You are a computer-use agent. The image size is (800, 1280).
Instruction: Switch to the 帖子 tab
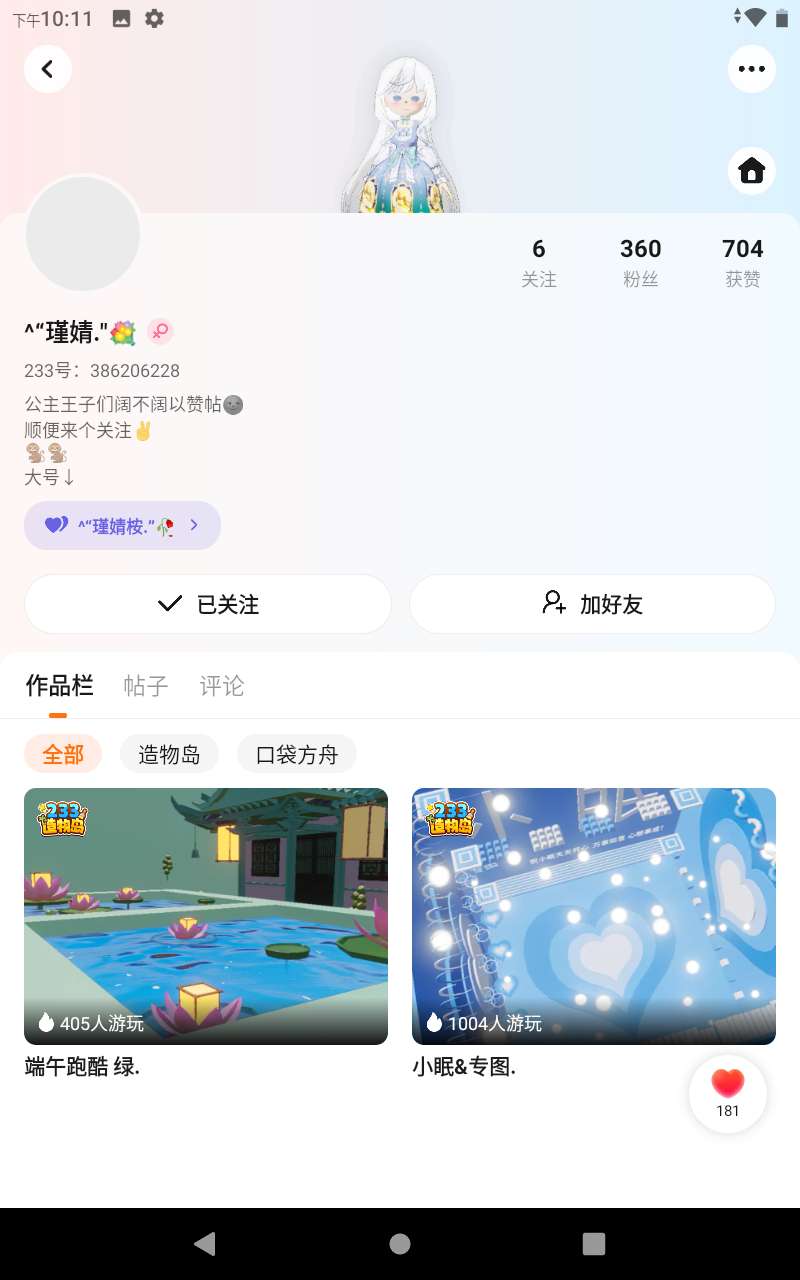point(146,686)
